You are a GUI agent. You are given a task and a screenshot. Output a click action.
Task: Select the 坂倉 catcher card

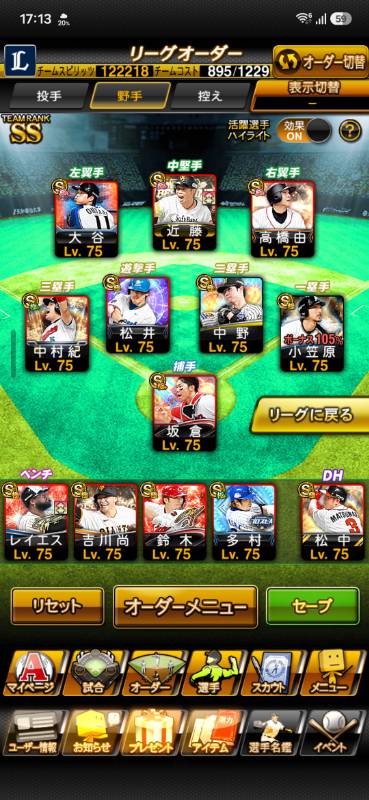click(x=184, y=413)
